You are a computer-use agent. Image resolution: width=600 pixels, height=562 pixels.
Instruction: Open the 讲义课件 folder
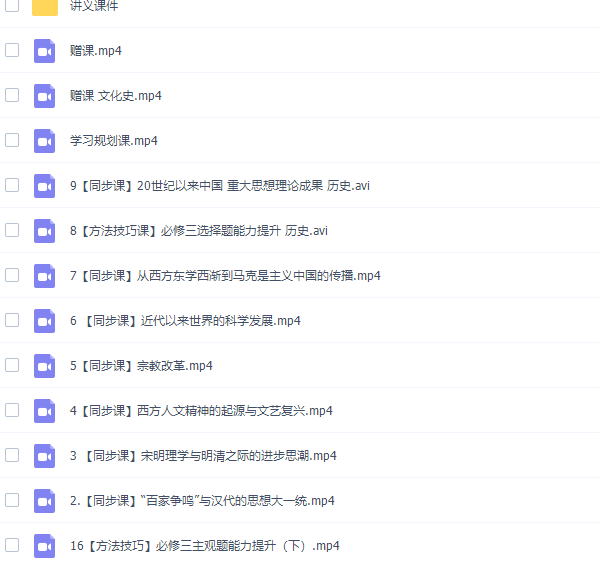(x=94, y=6)
